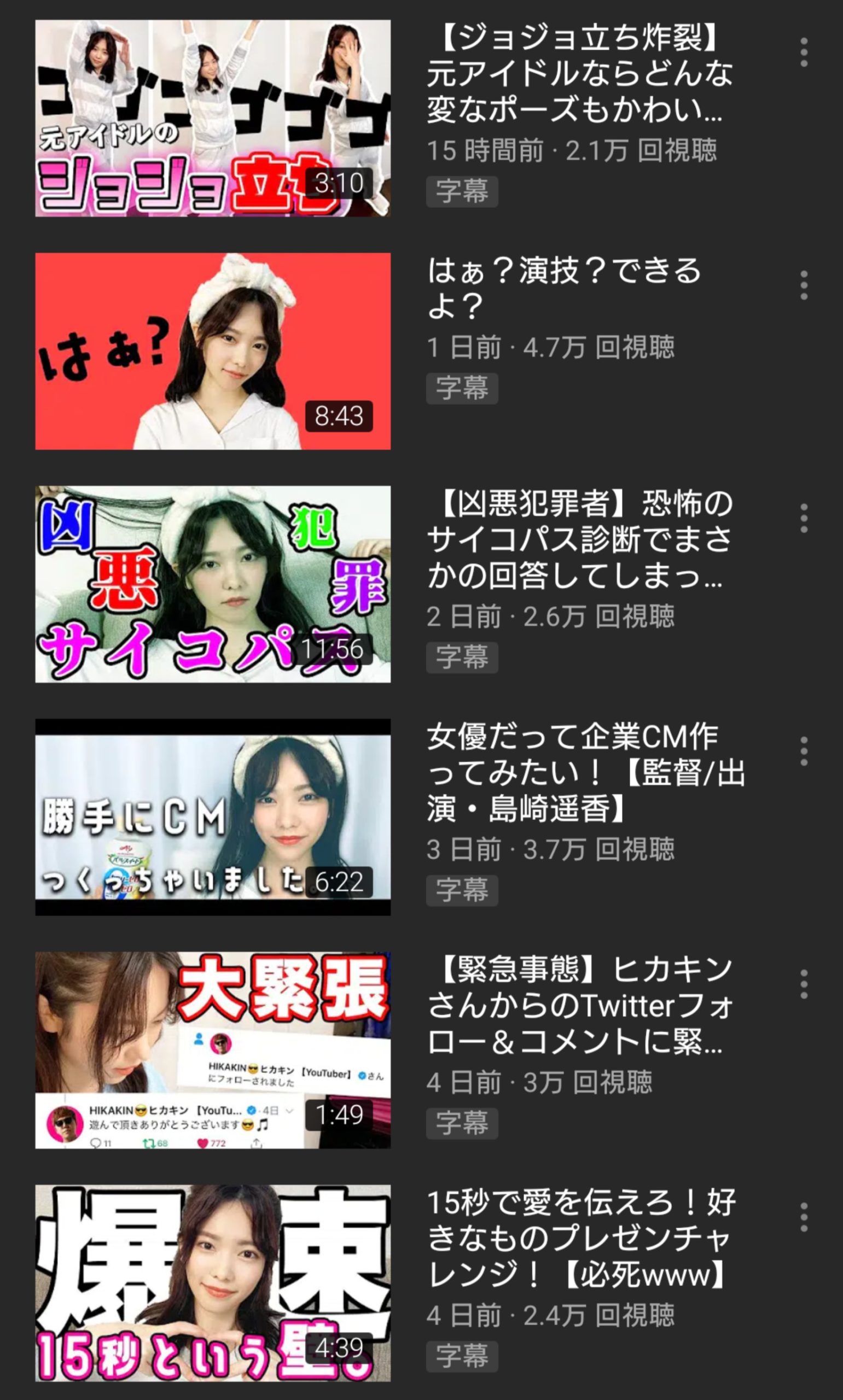
Task: Open more options for ジョジョ立ち炸裂 video
Action: (803, 53)
